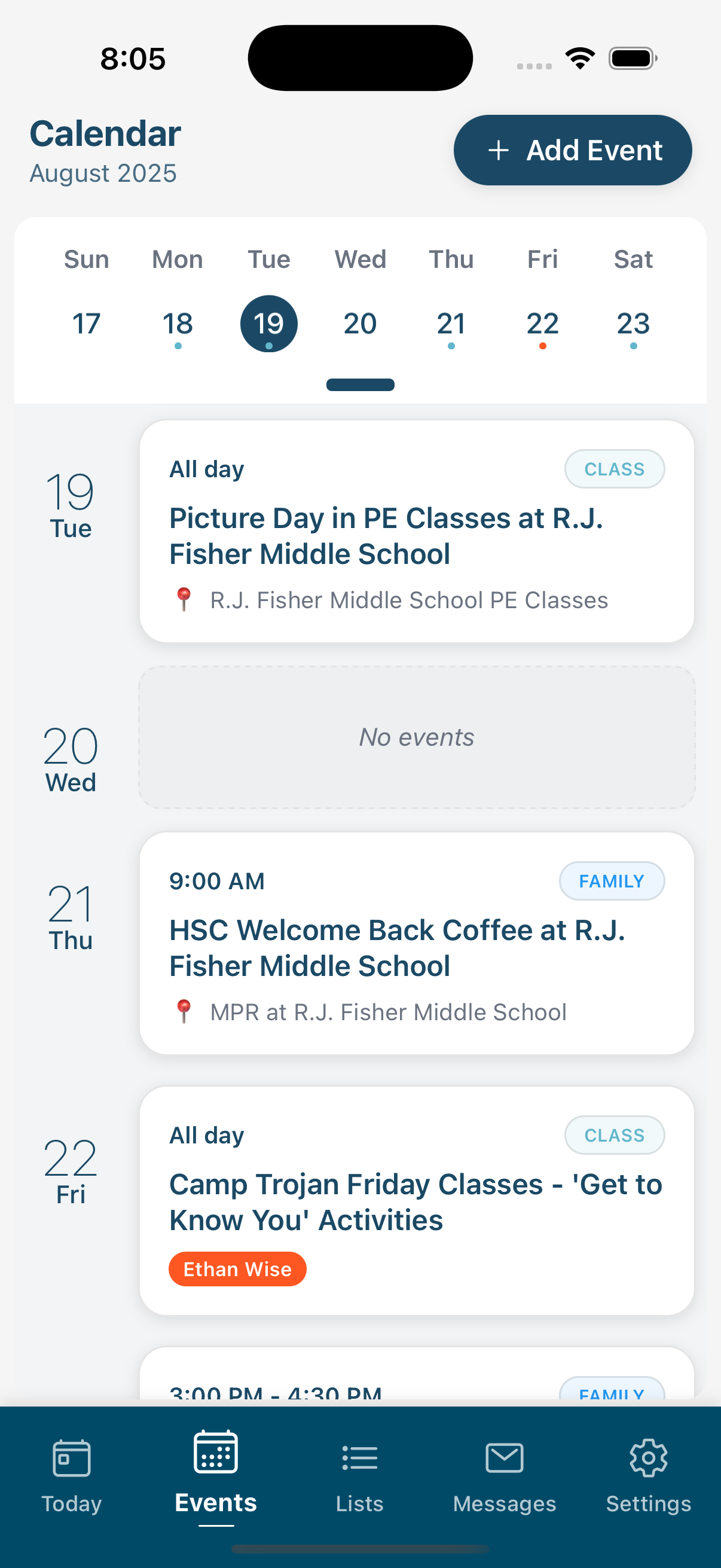Add a new calendar event
721x1568 pixels.
572,150
